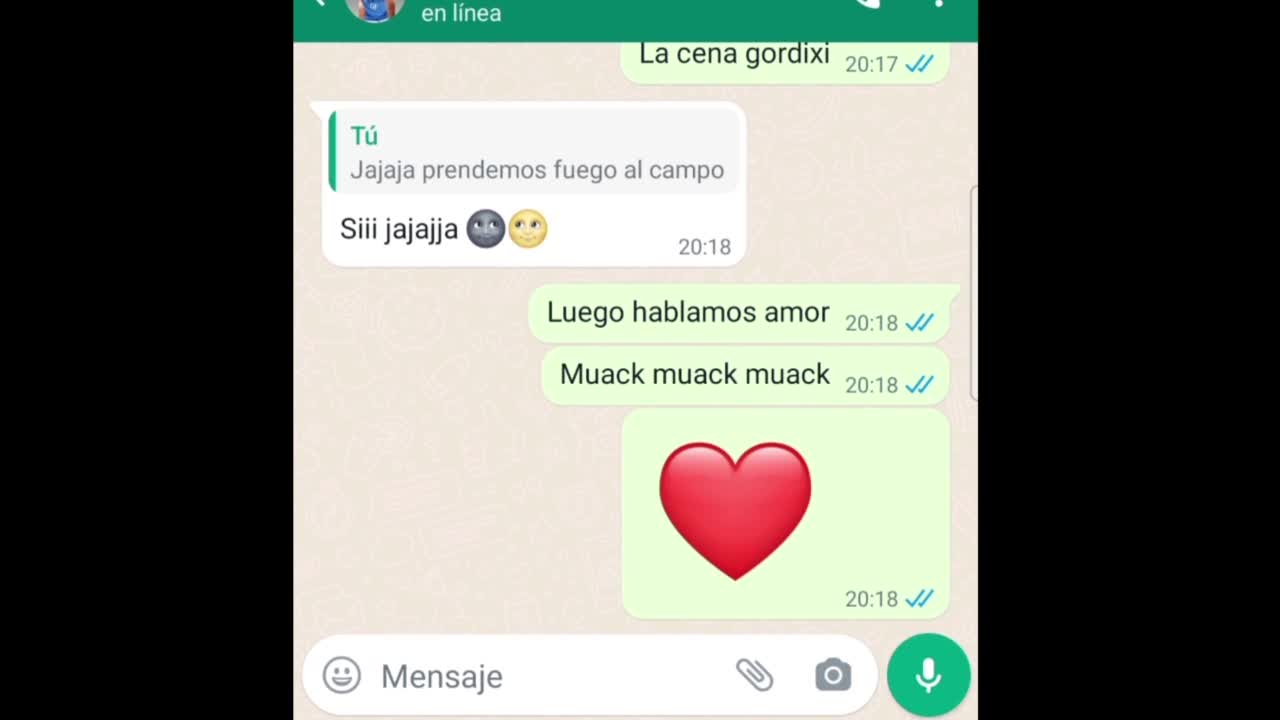Tap the emoji picker icon

(341, 676)
